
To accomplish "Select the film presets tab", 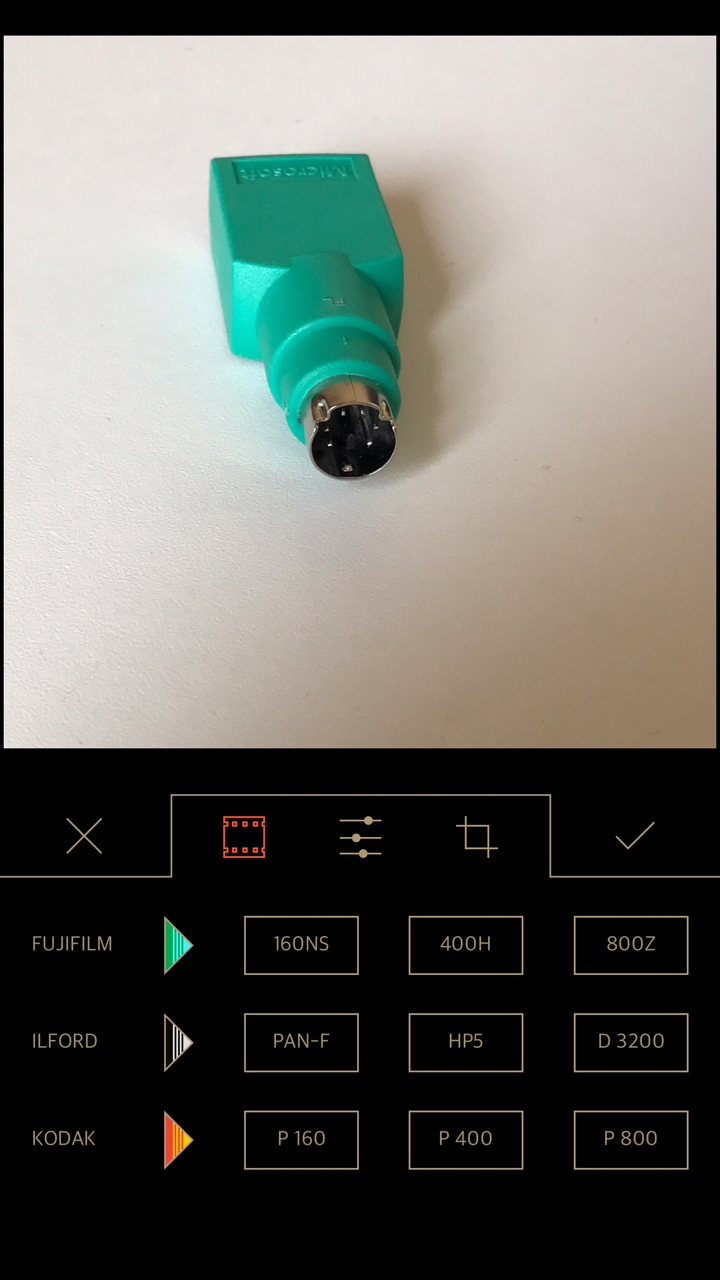I will 244,837.
